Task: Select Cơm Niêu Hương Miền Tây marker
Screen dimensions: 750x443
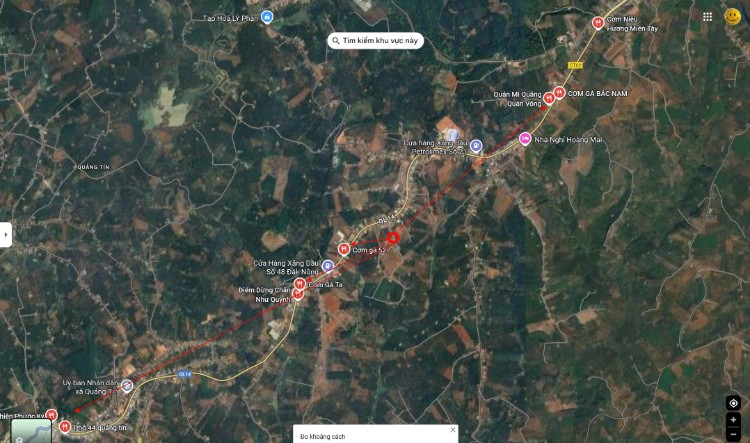Action: [598, 22]
